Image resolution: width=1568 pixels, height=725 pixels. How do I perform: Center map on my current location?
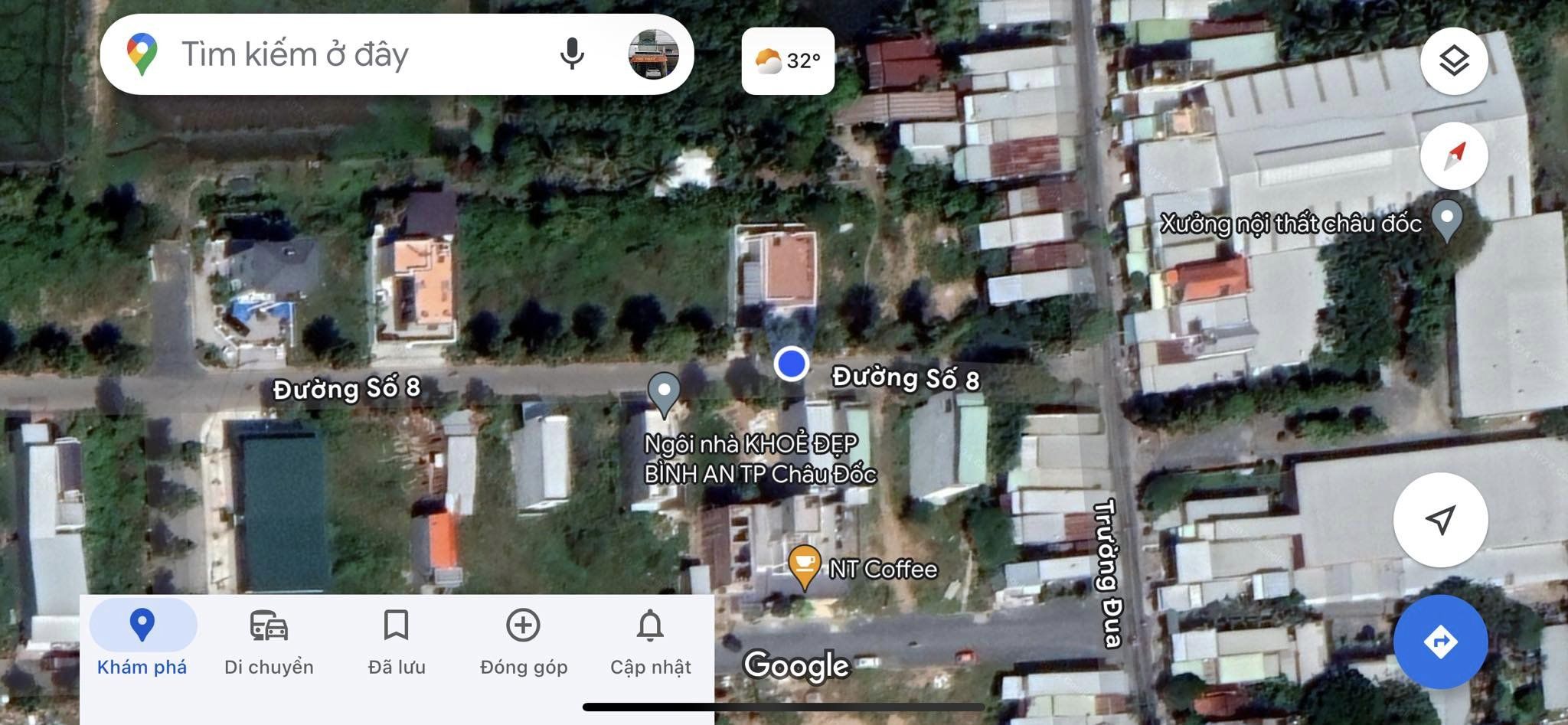click(1440, 520)
